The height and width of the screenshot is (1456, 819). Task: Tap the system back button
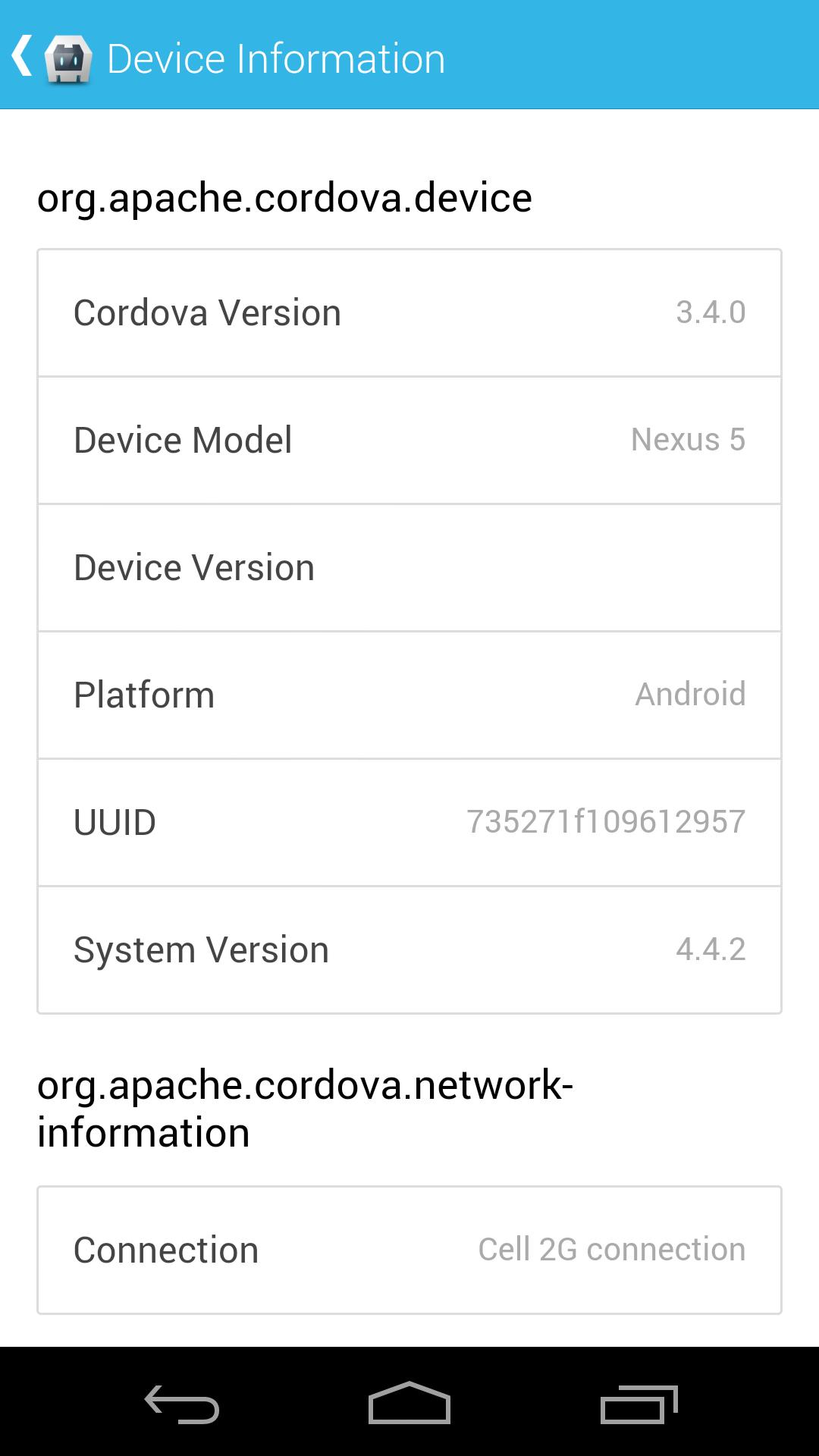182,1404
